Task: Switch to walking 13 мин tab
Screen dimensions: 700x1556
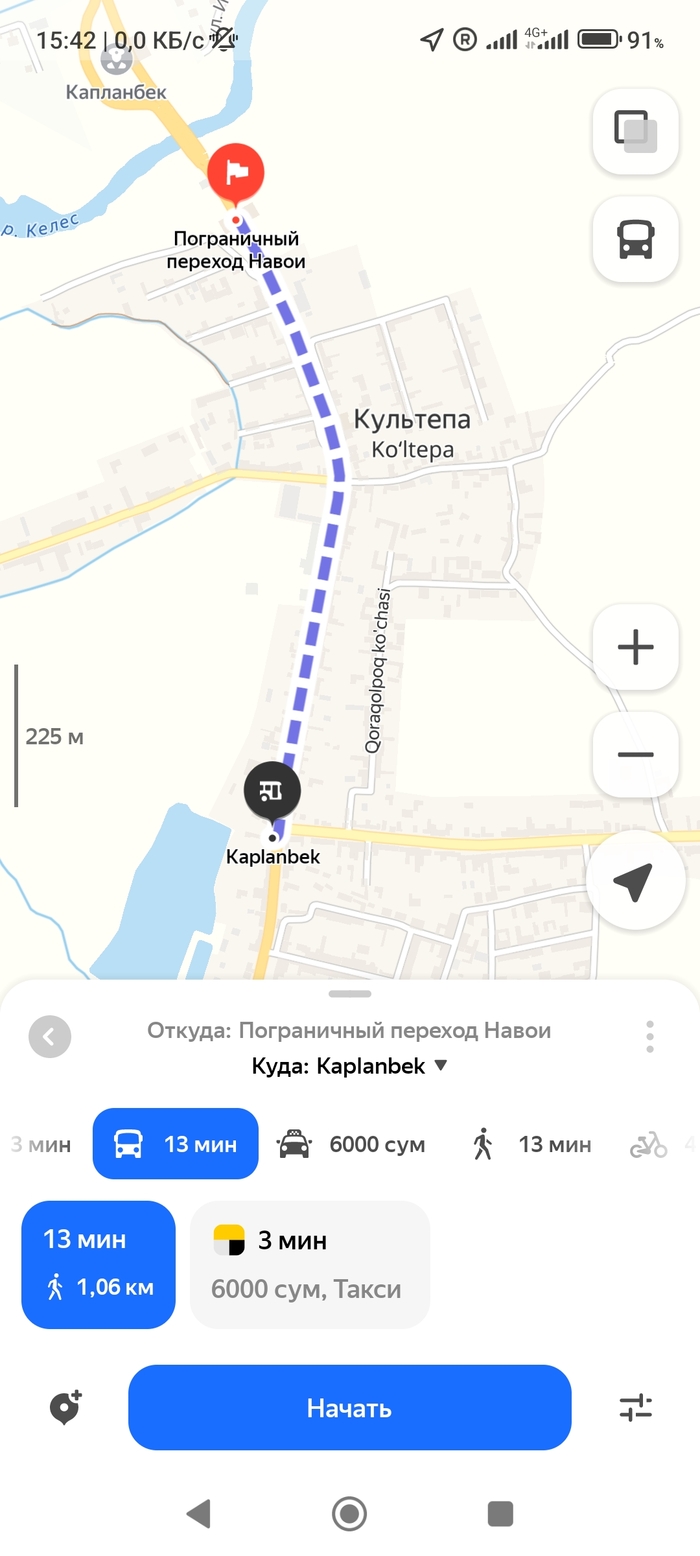Action: coord(531,1144)
